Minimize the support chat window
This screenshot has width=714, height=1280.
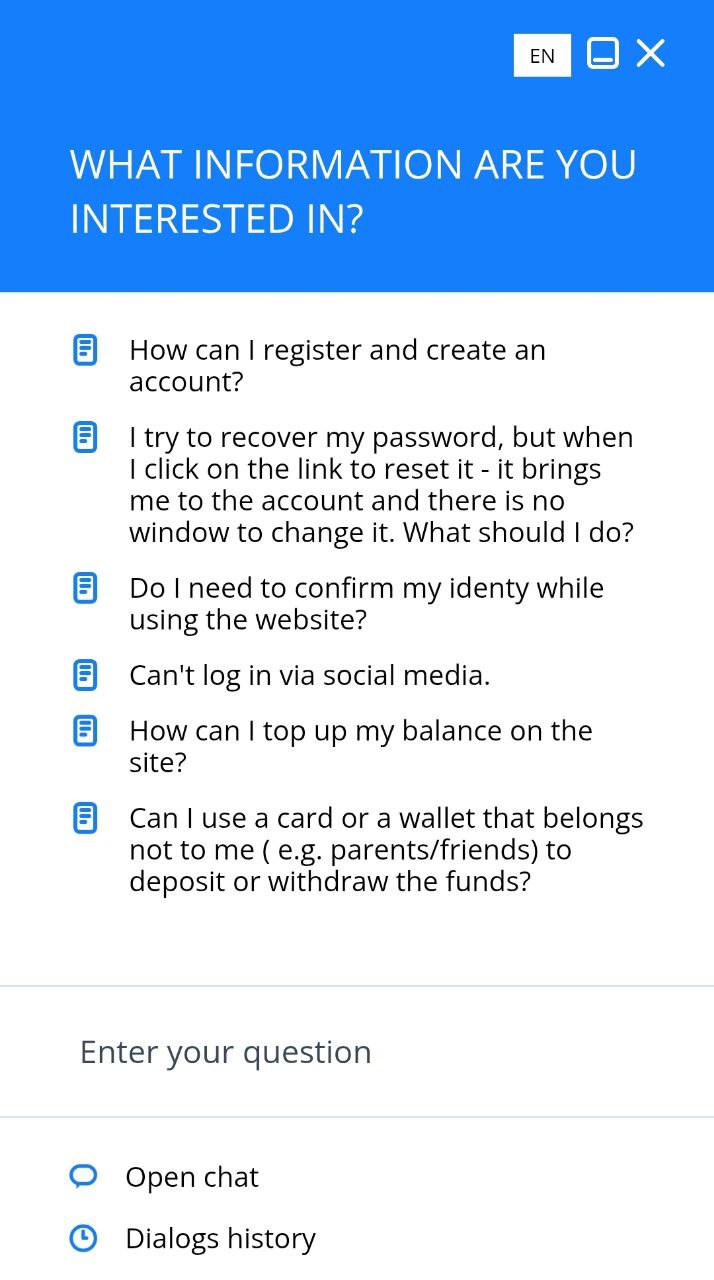coord(602,53)
